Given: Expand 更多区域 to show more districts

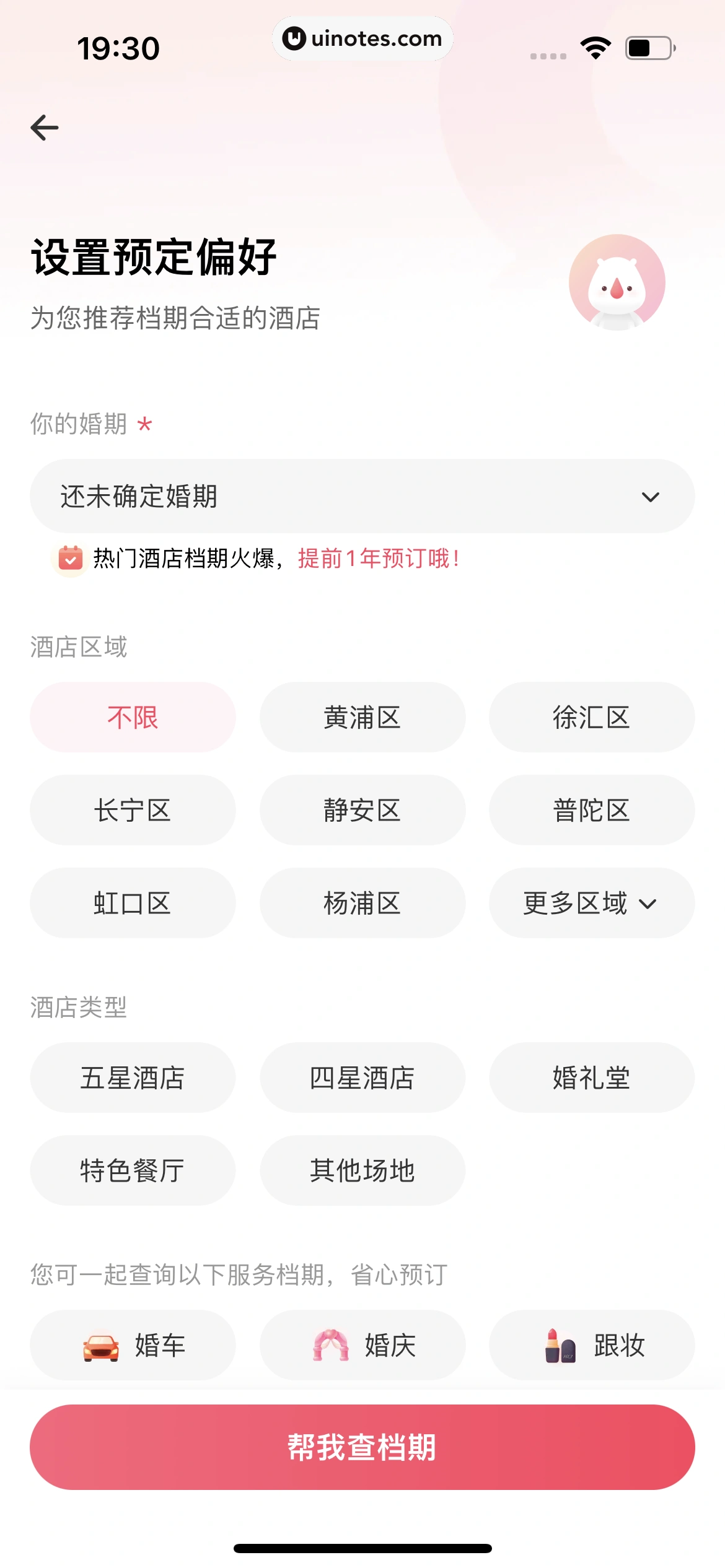Looking at the screenshot, I should pyautogui.click(x=591, y=903).
